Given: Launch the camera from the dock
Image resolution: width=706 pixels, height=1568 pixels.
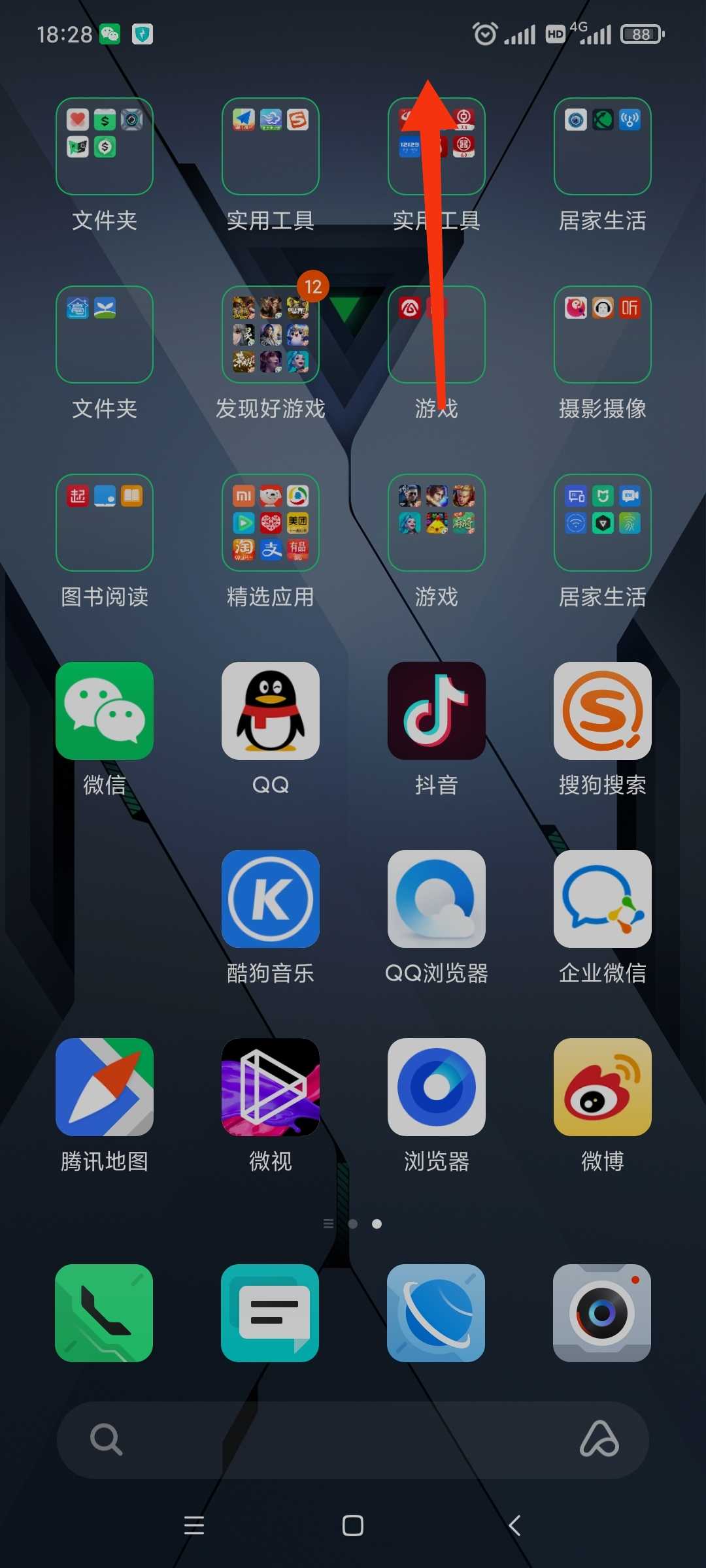Looking at the screenshot, I should (x=603, y=1313).
